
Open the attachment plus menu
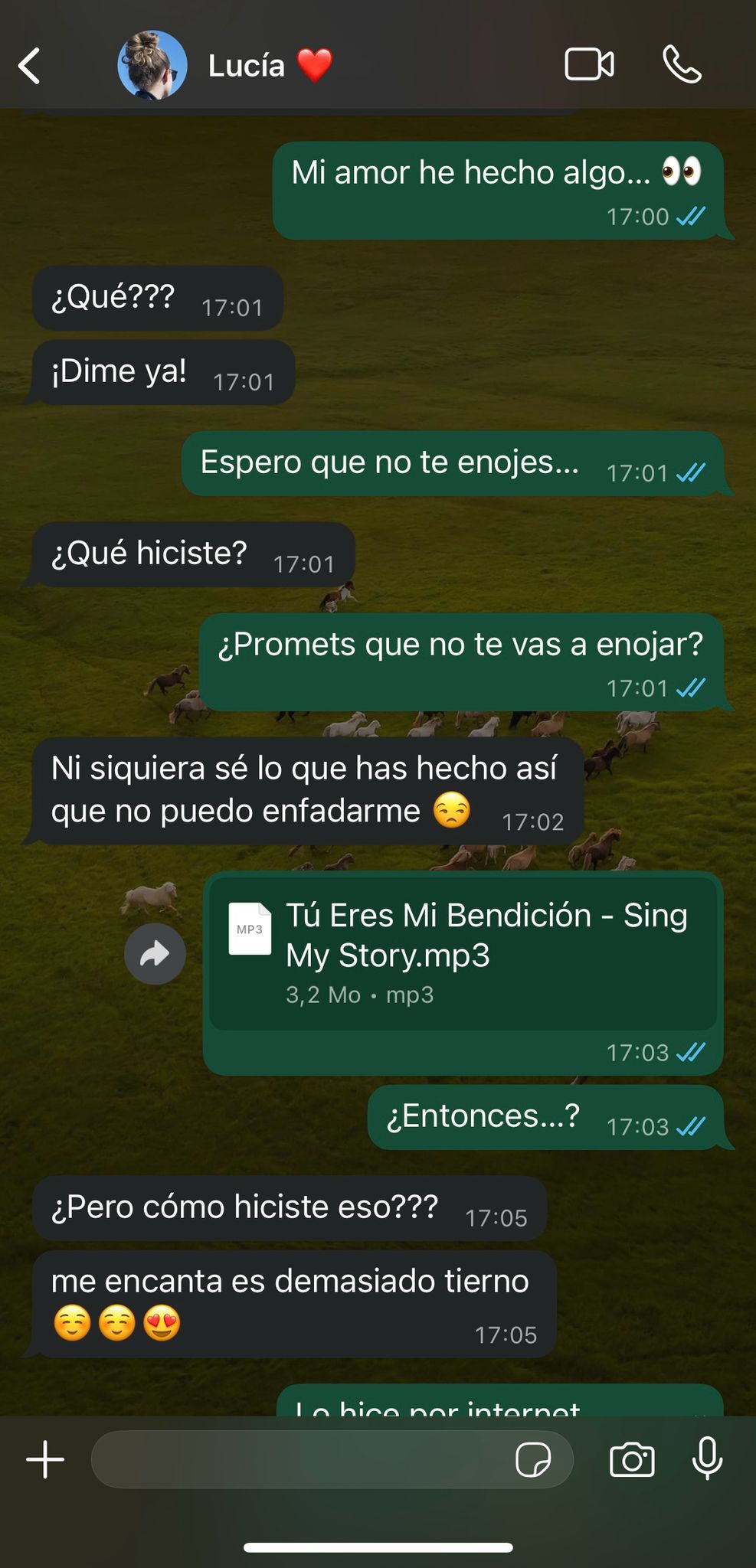(45, 1459)
